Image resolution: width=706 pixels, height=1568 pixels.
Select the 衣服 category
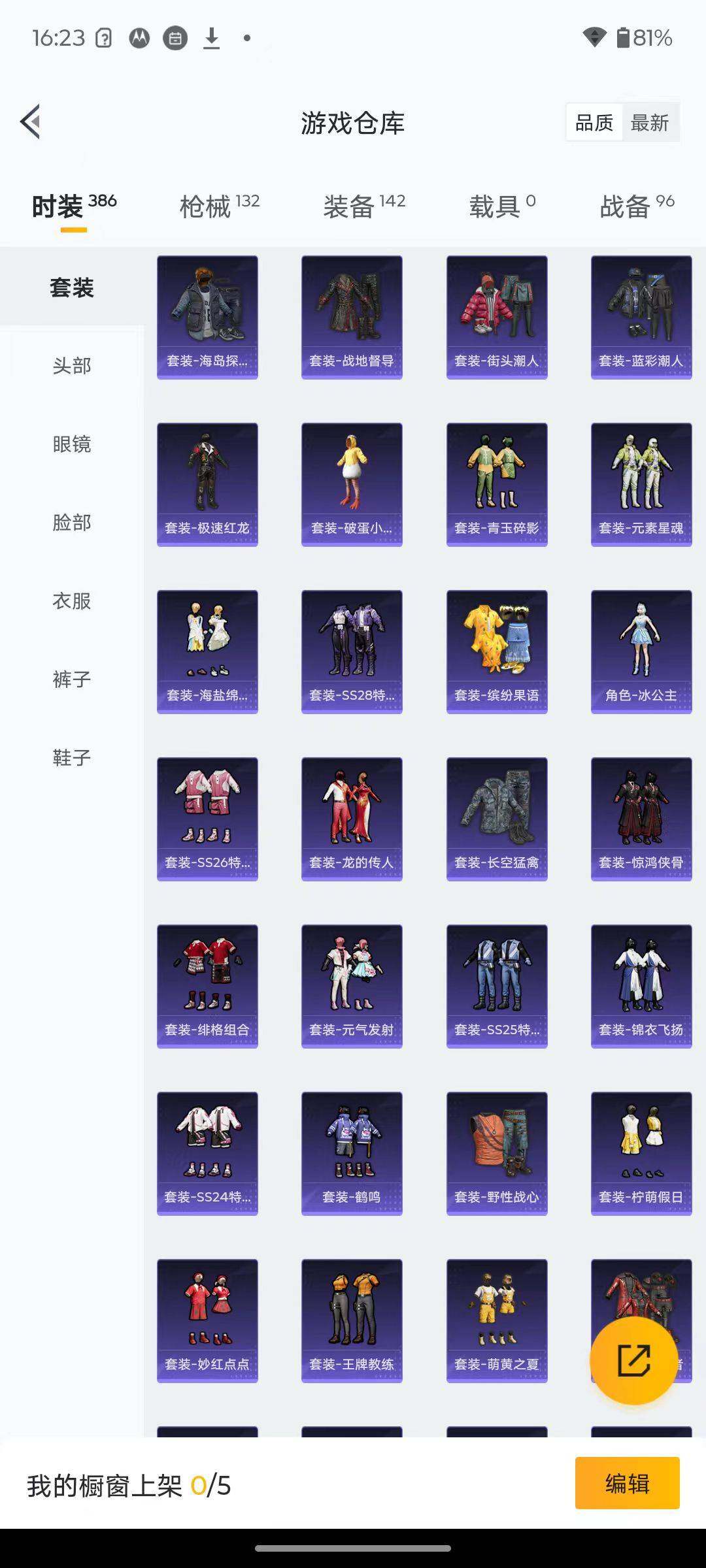point(72,601)
